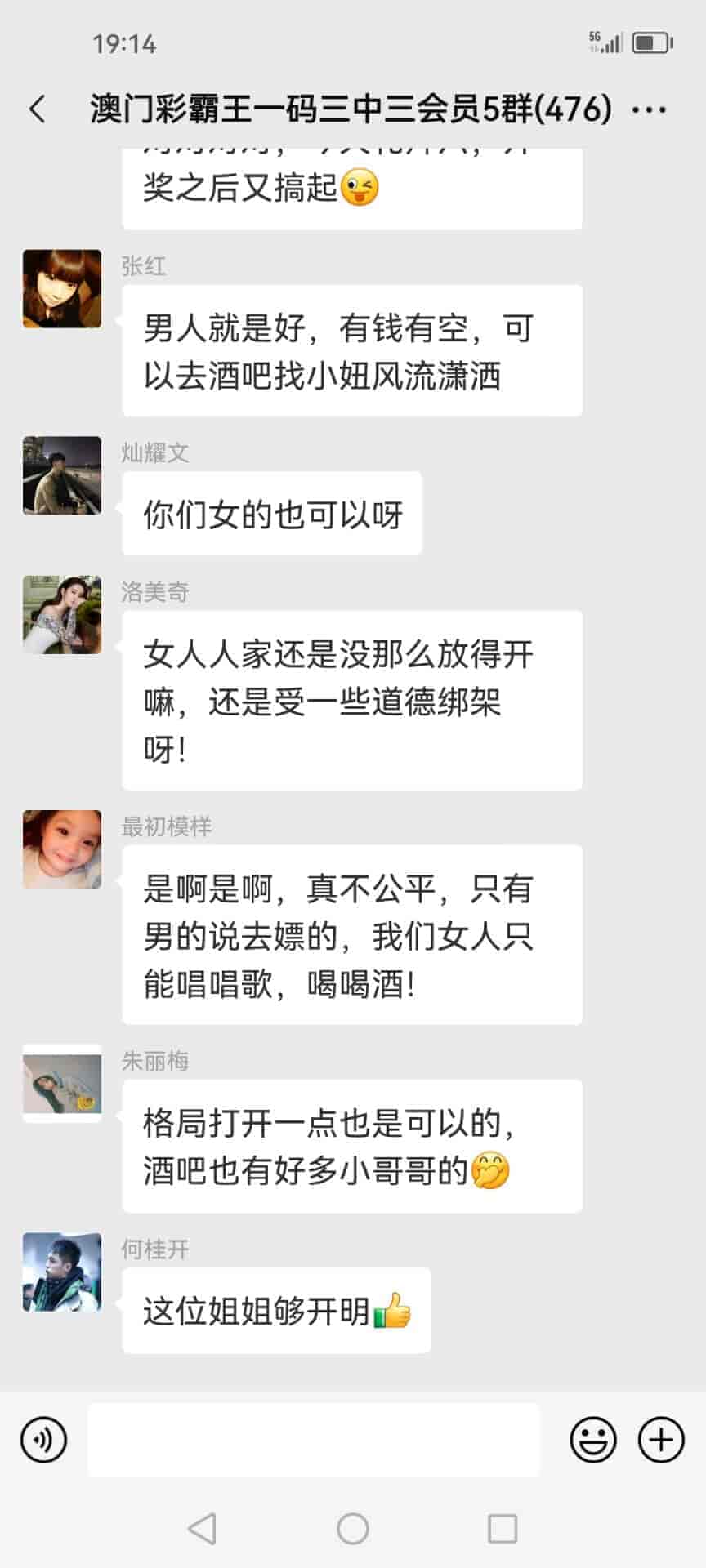
Task: Open the plus attachment menu
Action: [660, 1440]
